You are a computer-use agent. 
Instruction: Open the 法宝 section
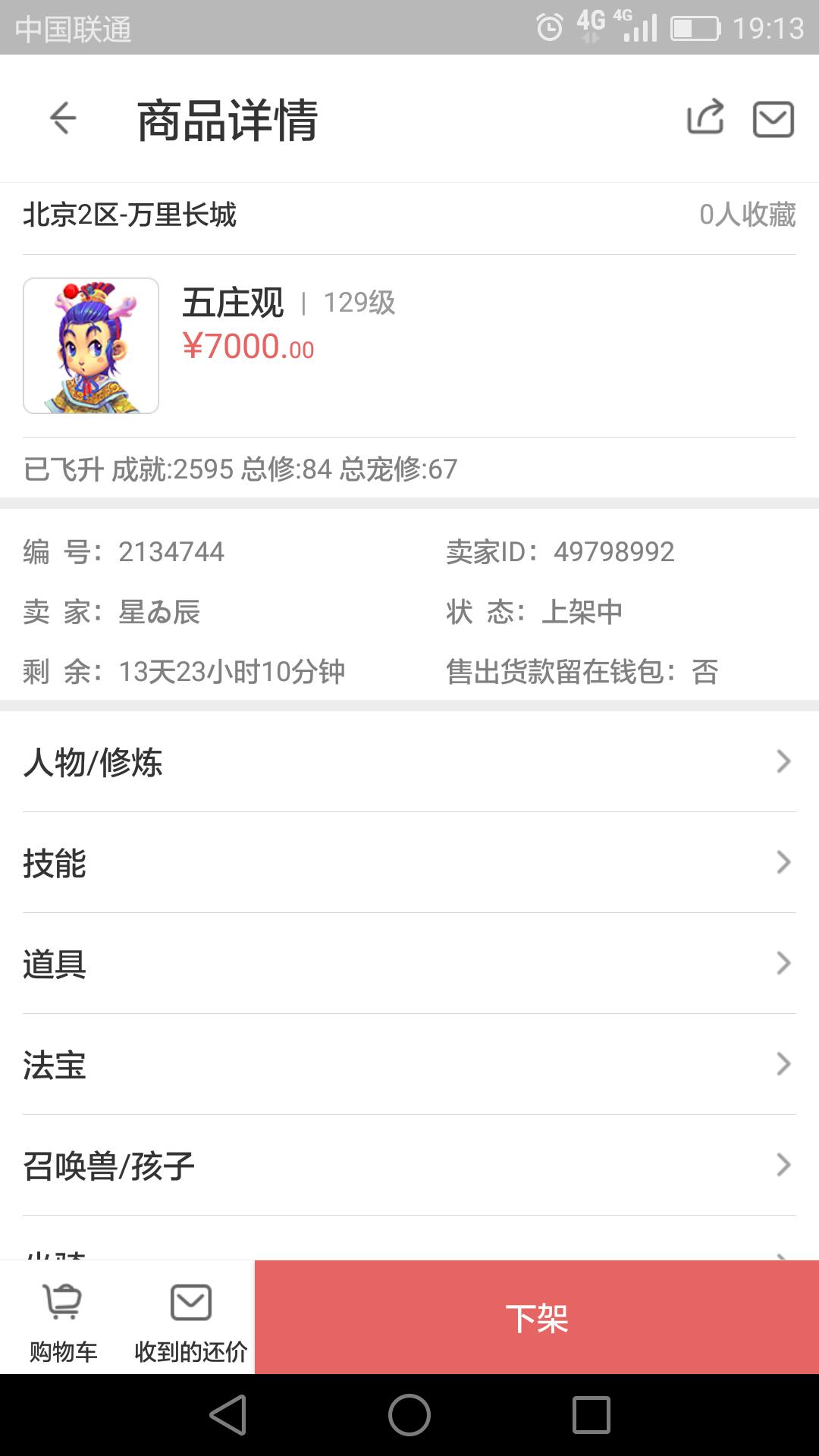(x=409, y=1064)
